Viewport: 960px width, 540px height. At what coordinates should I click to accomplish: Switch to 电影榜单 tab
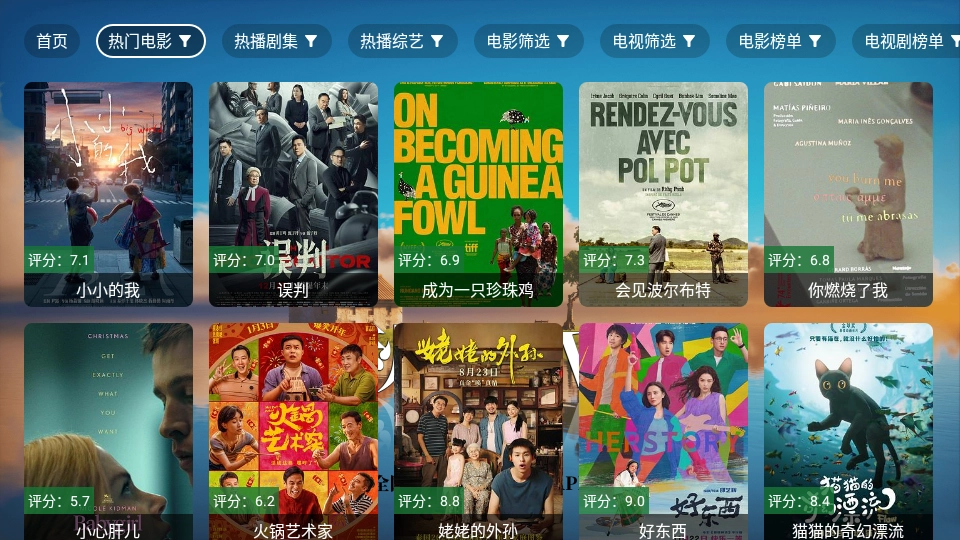(780, 41)
